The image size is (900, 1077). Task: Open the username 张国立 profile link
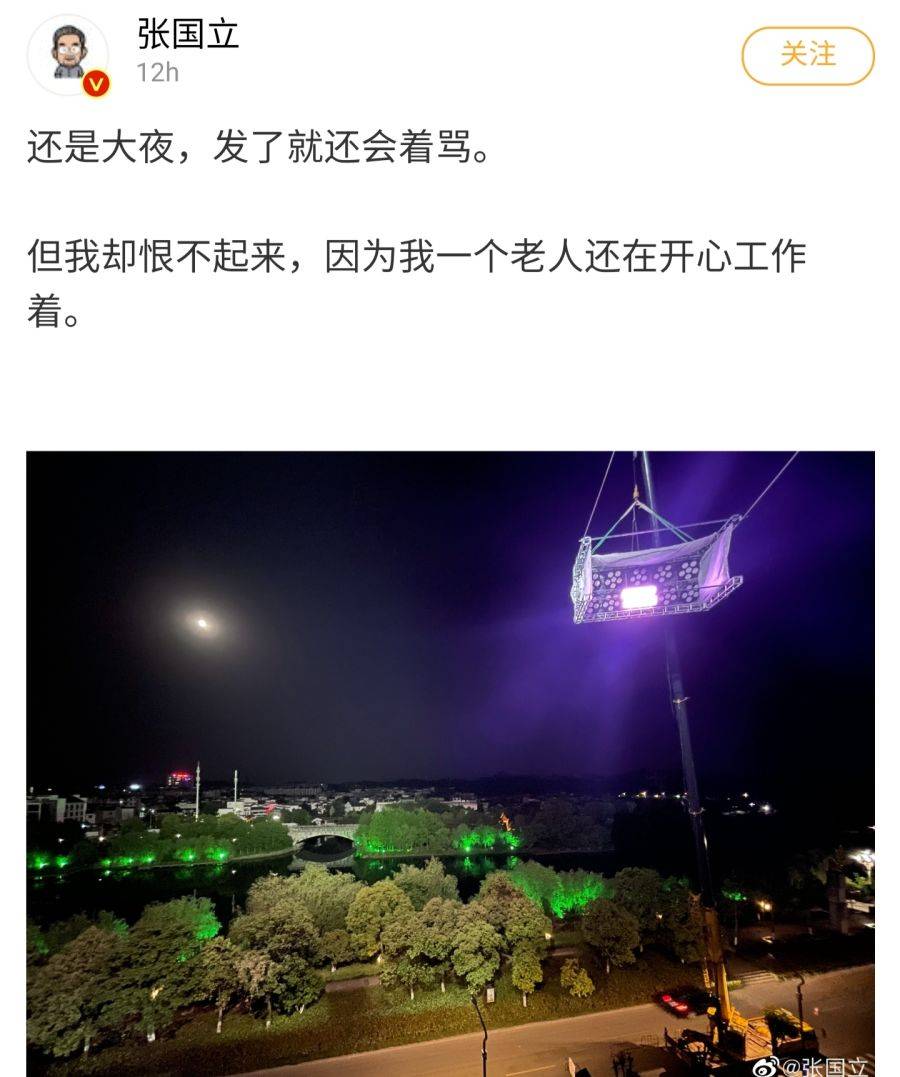tap(188, 34)
